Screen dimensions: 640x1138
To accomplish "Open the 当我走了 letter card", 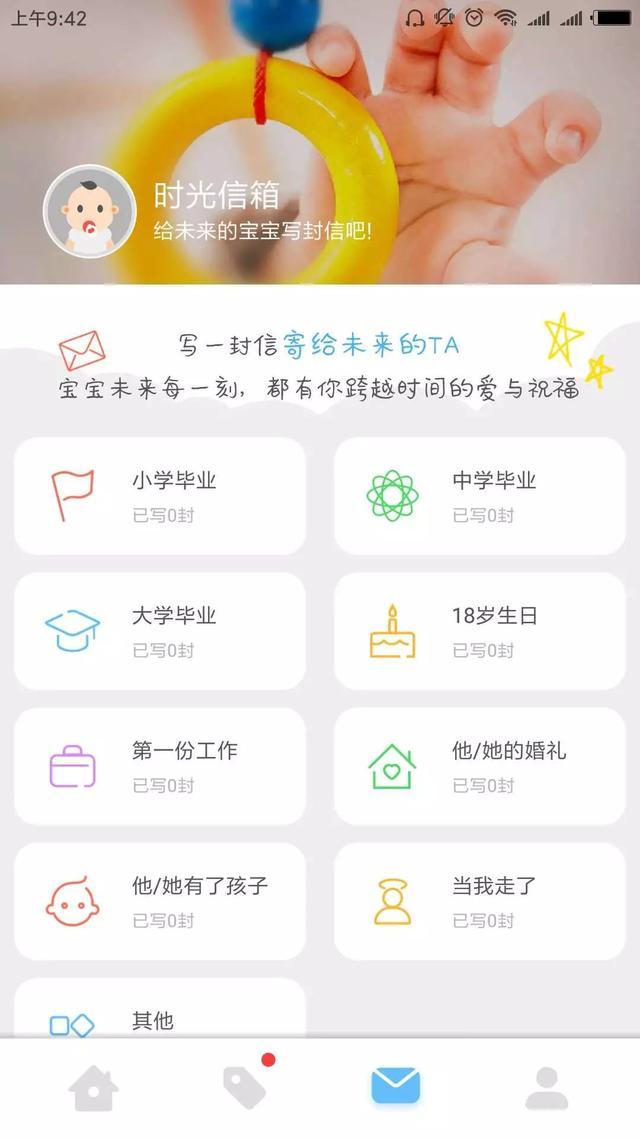I will coord(480,901).
